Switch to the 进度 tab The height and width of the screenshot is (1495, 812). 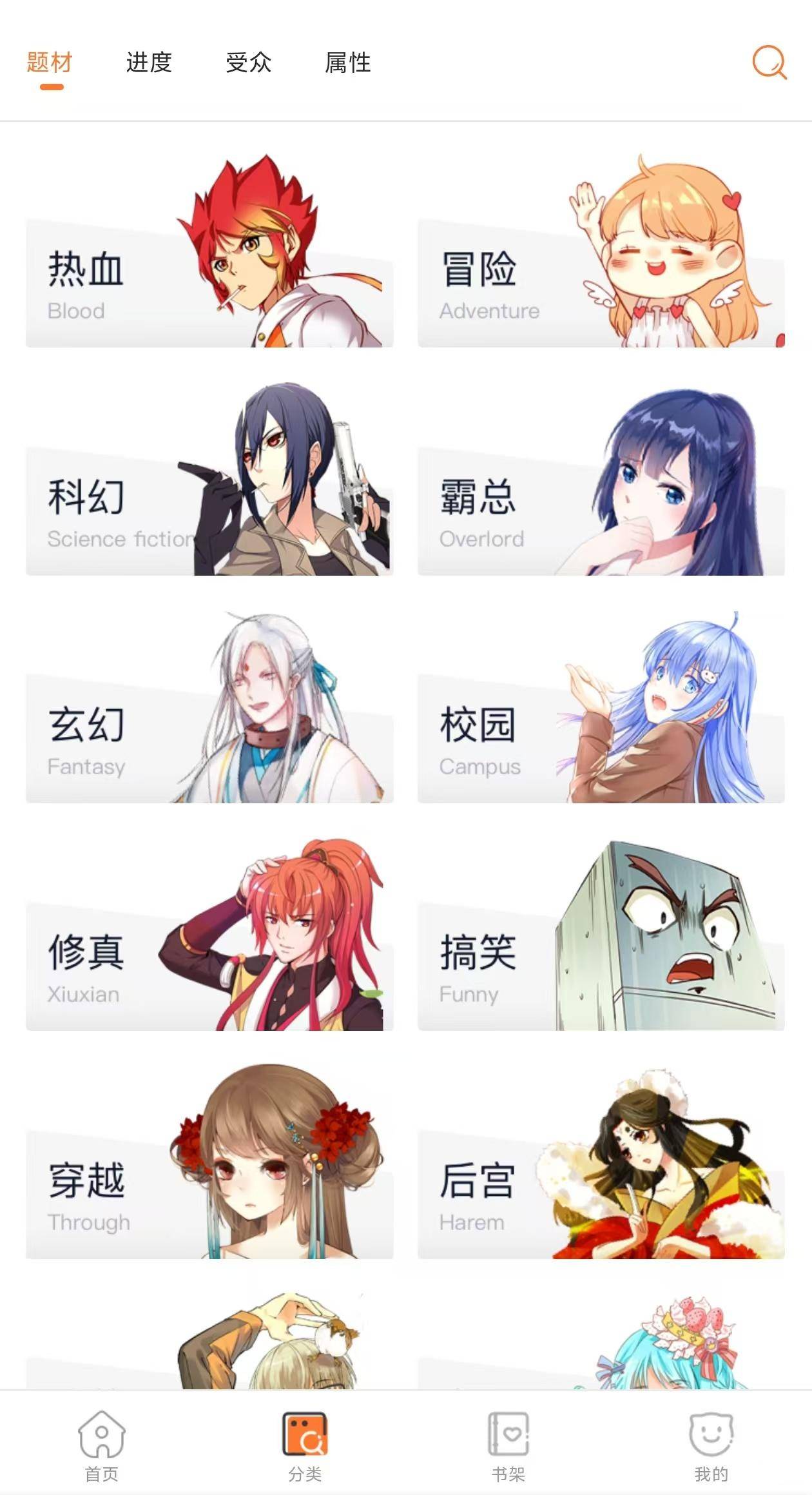click(149, 63)
